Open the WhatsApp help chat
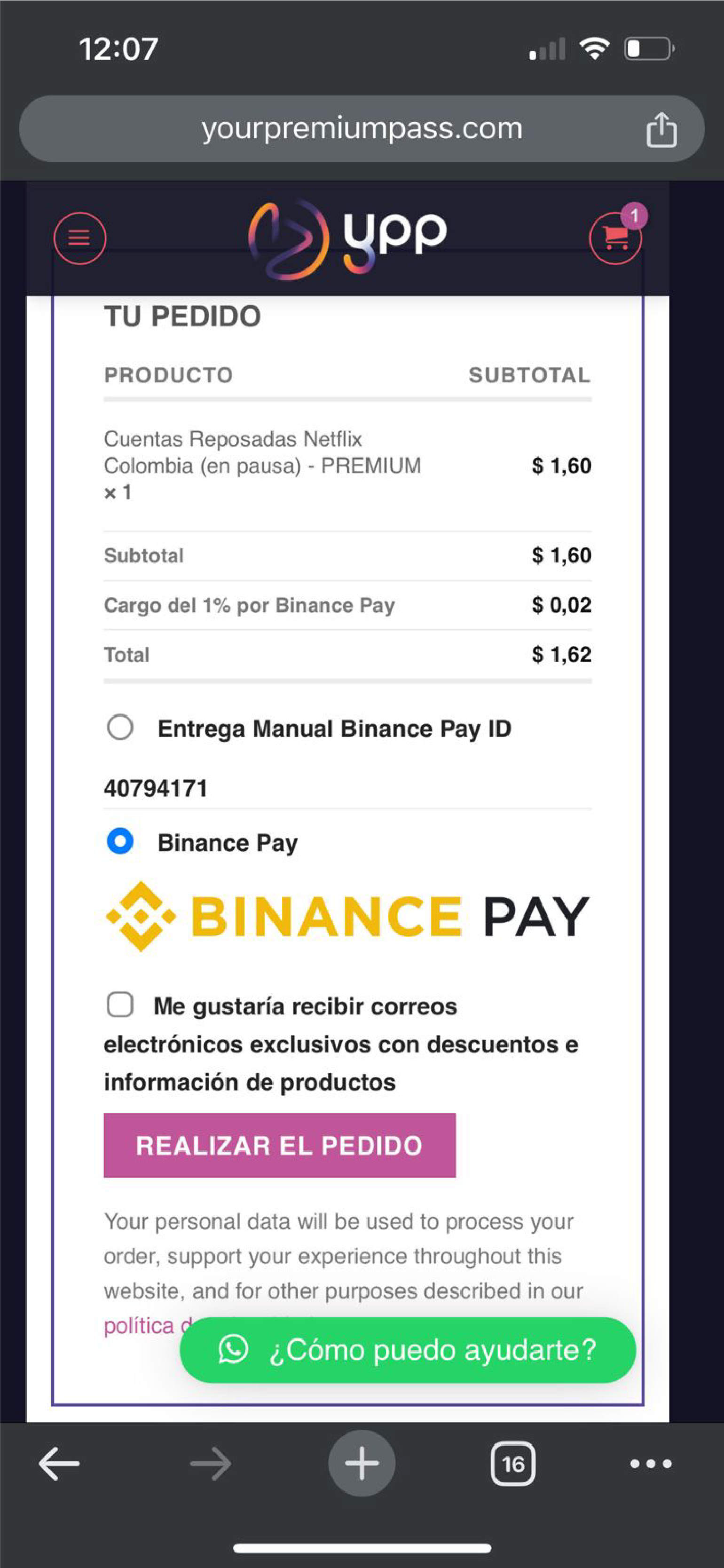 [x=408, y=1349]
